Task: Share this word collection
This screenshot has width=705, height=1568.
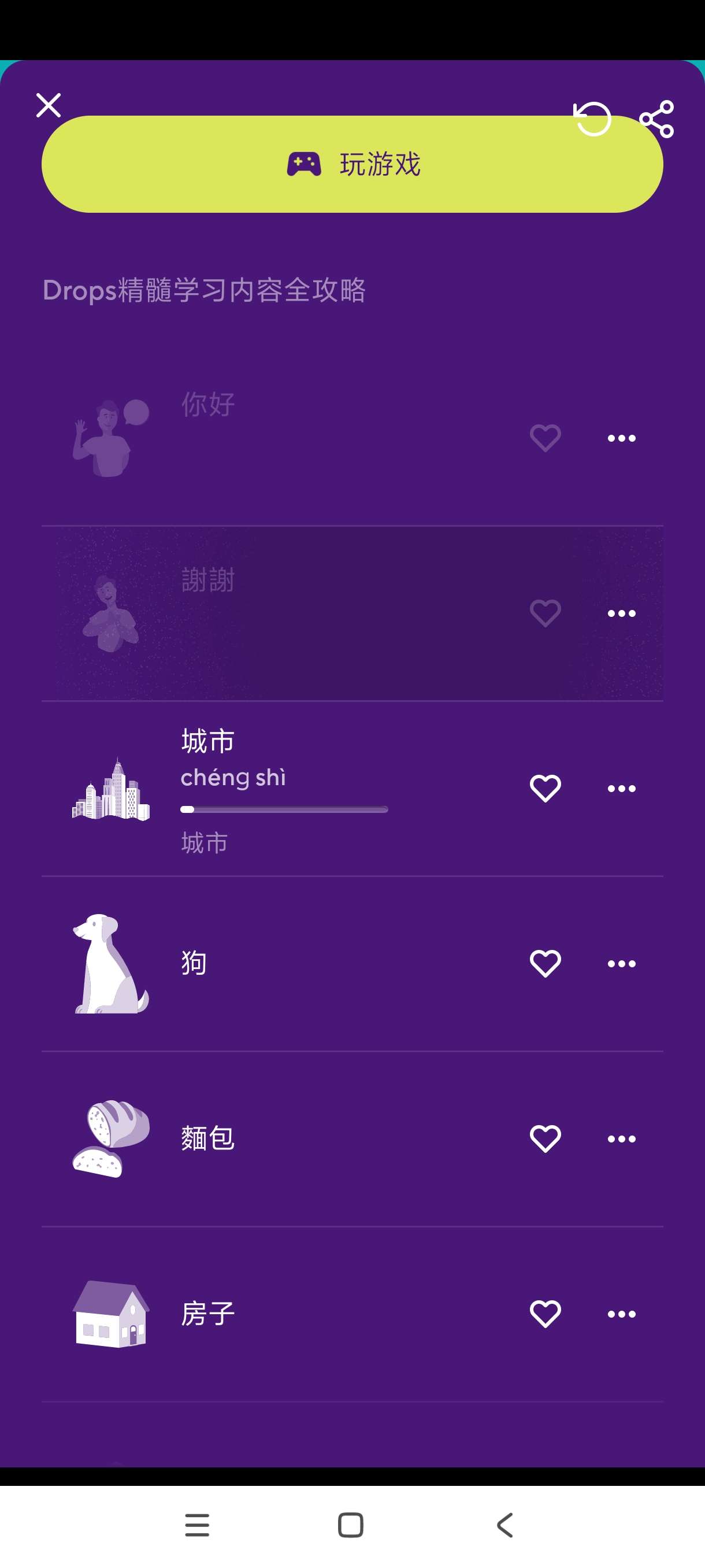Action: [x=657, y=119]
